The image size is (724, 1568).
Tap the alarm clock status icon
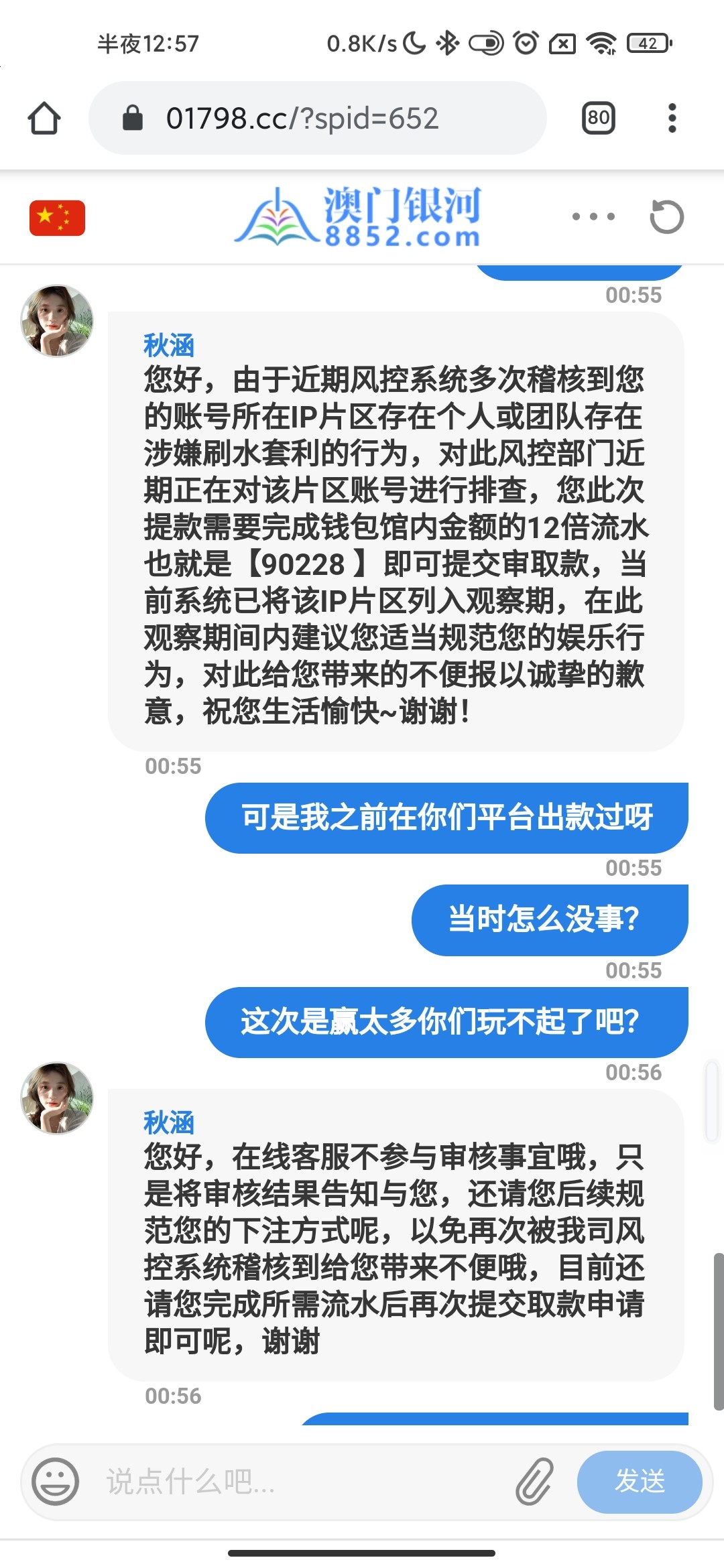[x=527, y=43]
